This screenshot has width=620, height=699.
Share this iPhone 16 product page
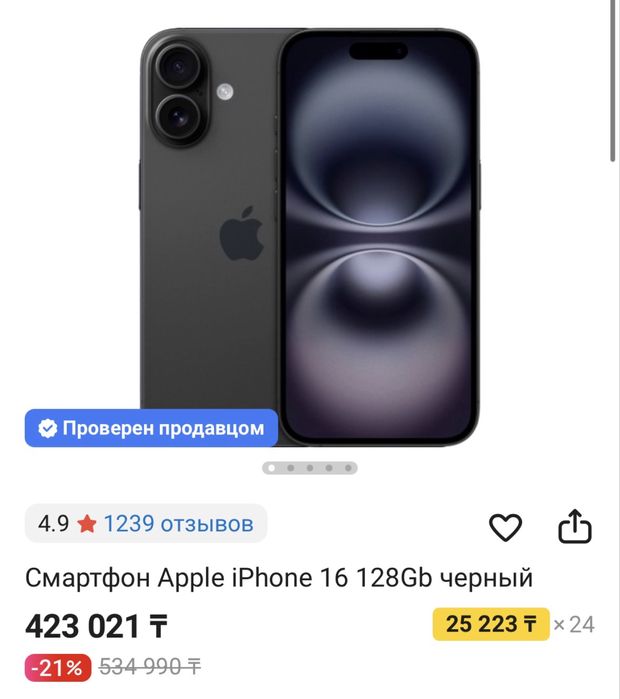575,528
